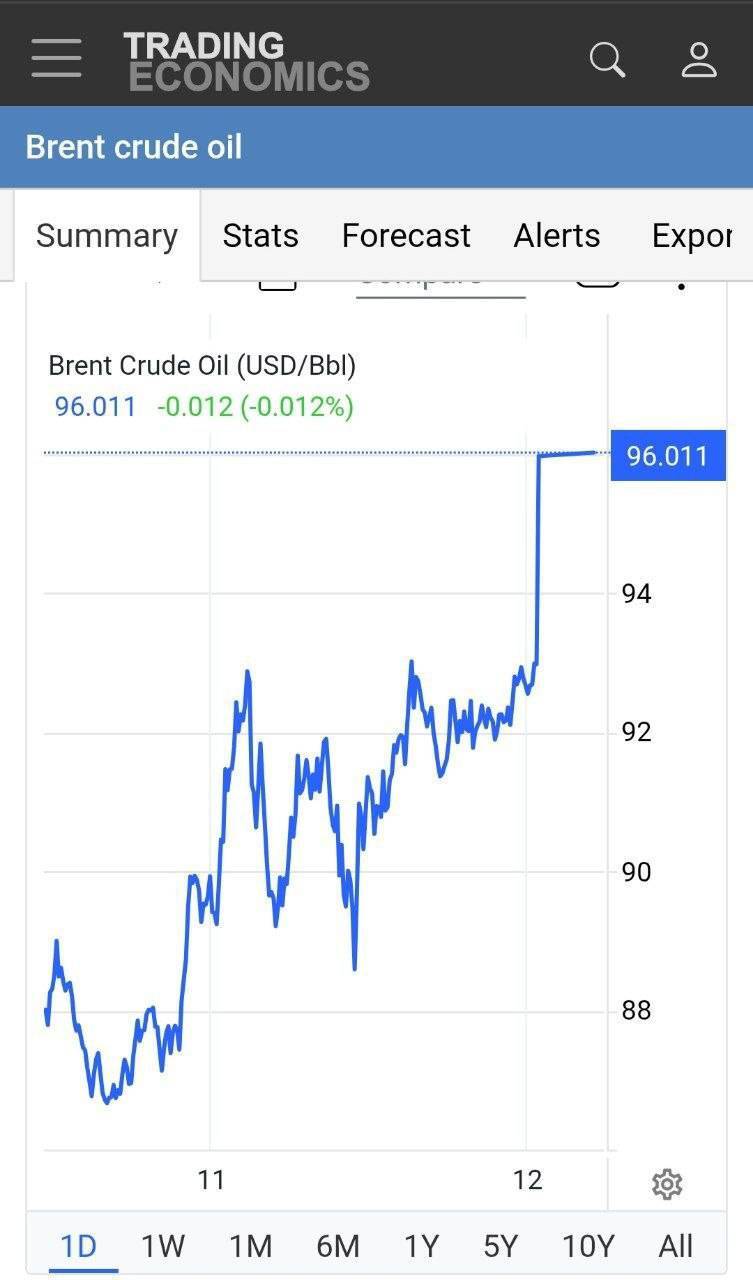Enable the 1M chart range
The width and height of the screenshot is (753, 1280).
coord(251,1246)
